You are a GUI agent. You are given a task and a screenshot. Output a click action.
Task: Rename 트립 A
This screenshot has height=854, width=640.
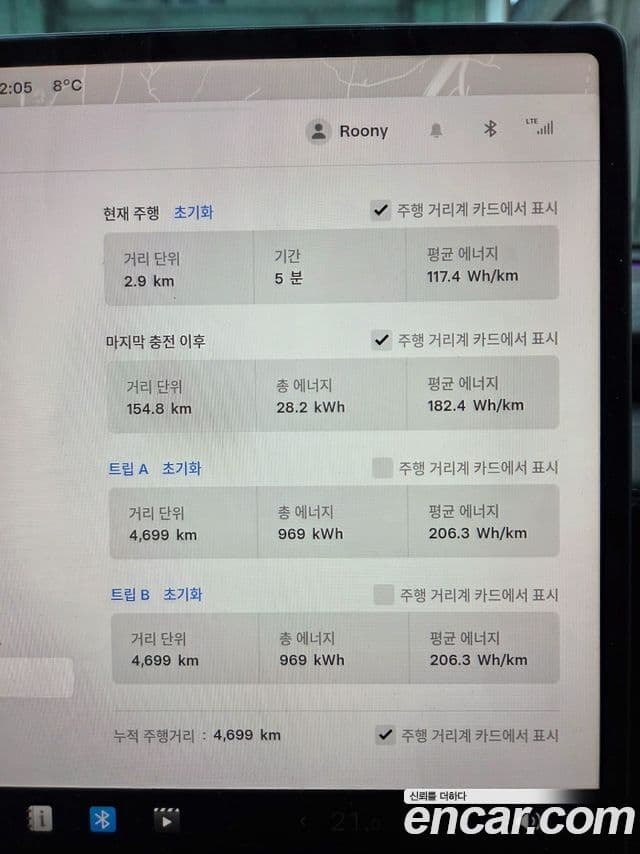click(x=128, y=468)
